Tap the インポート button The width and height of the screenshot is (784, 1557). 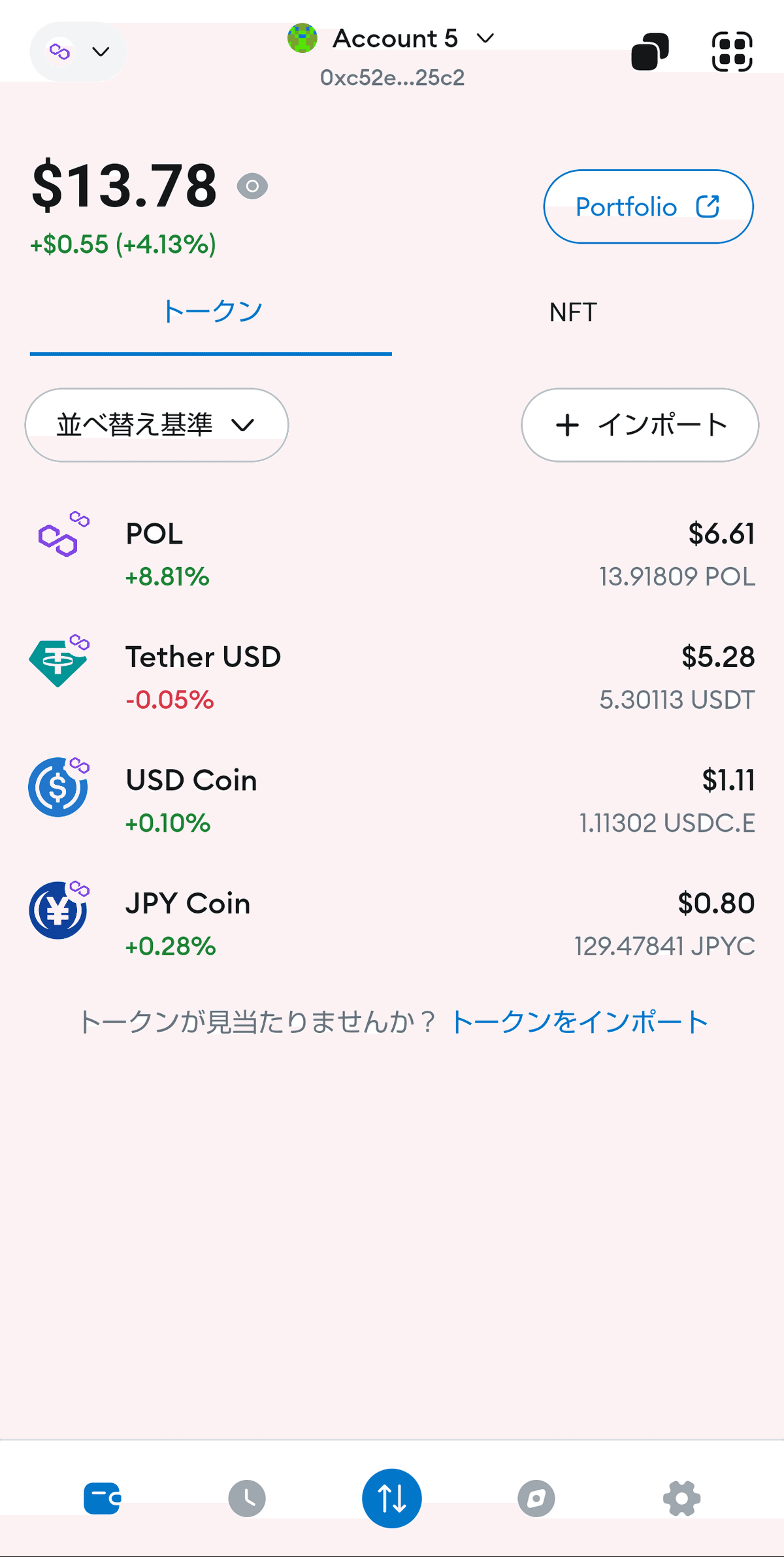(x=640, y=425)
